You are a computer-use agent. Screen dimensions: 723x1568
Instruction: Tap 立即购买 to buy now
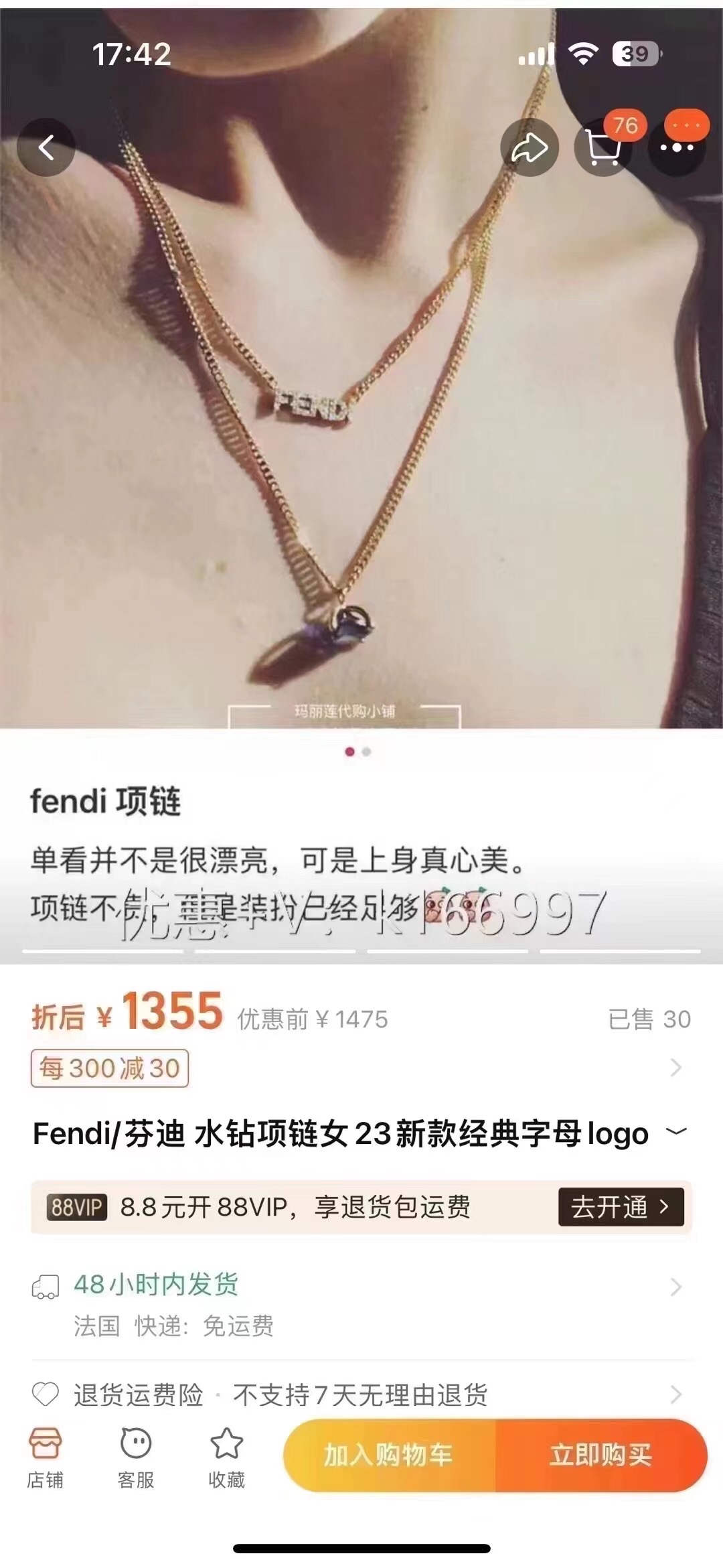[x=600, y=1455]
